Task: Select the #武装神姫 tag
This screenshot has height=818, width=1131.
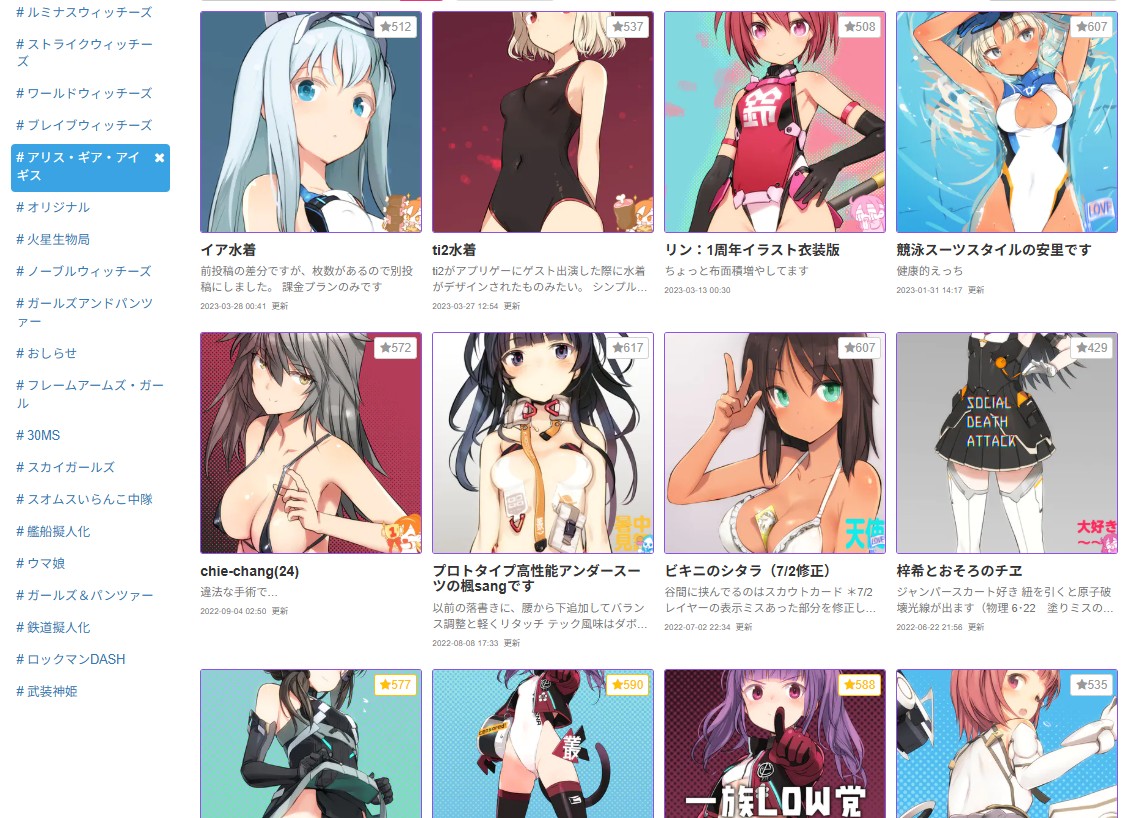Action: click(47, 691)
